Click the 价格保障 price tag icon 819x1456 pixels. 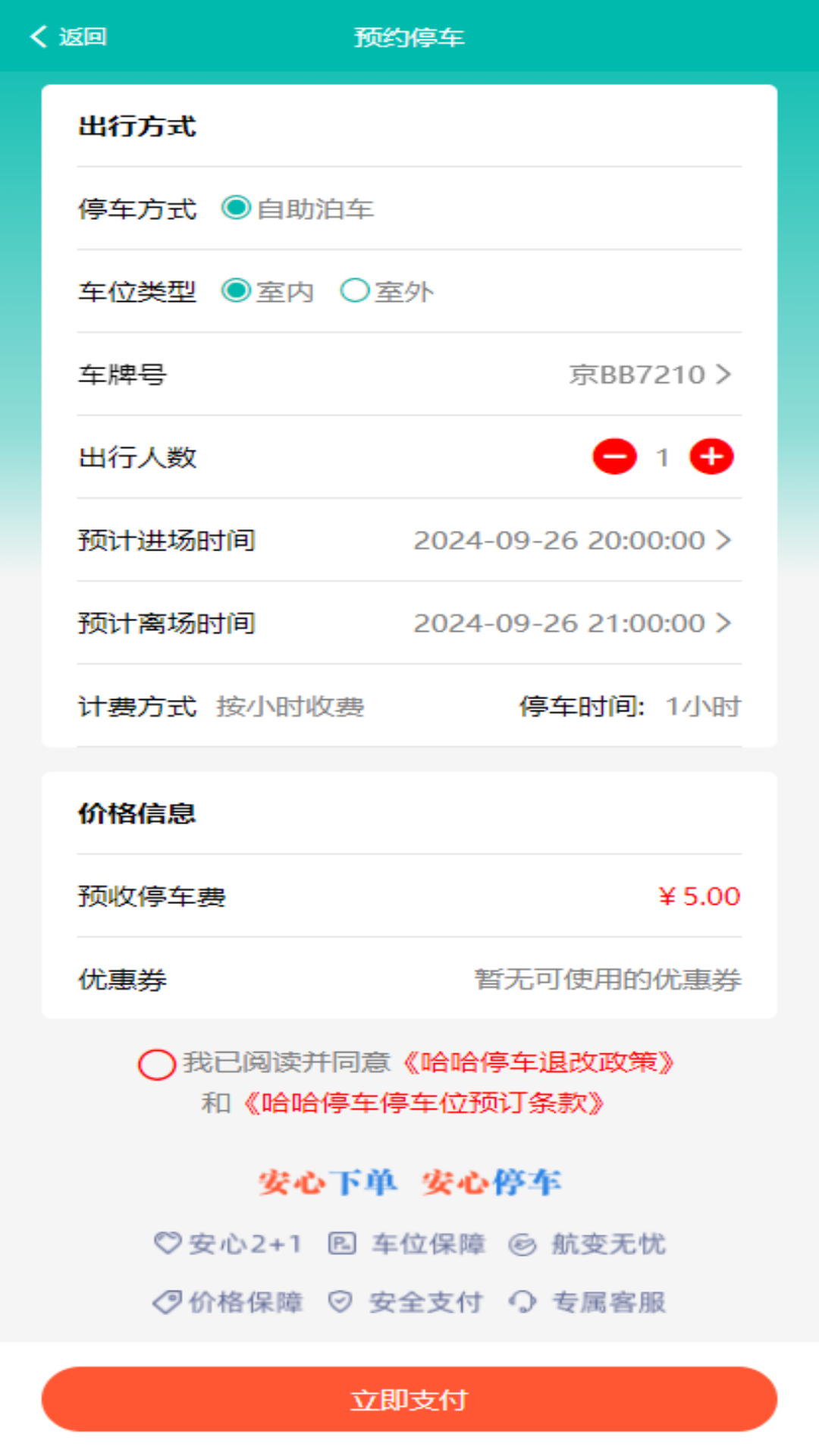click(167, 1301)
